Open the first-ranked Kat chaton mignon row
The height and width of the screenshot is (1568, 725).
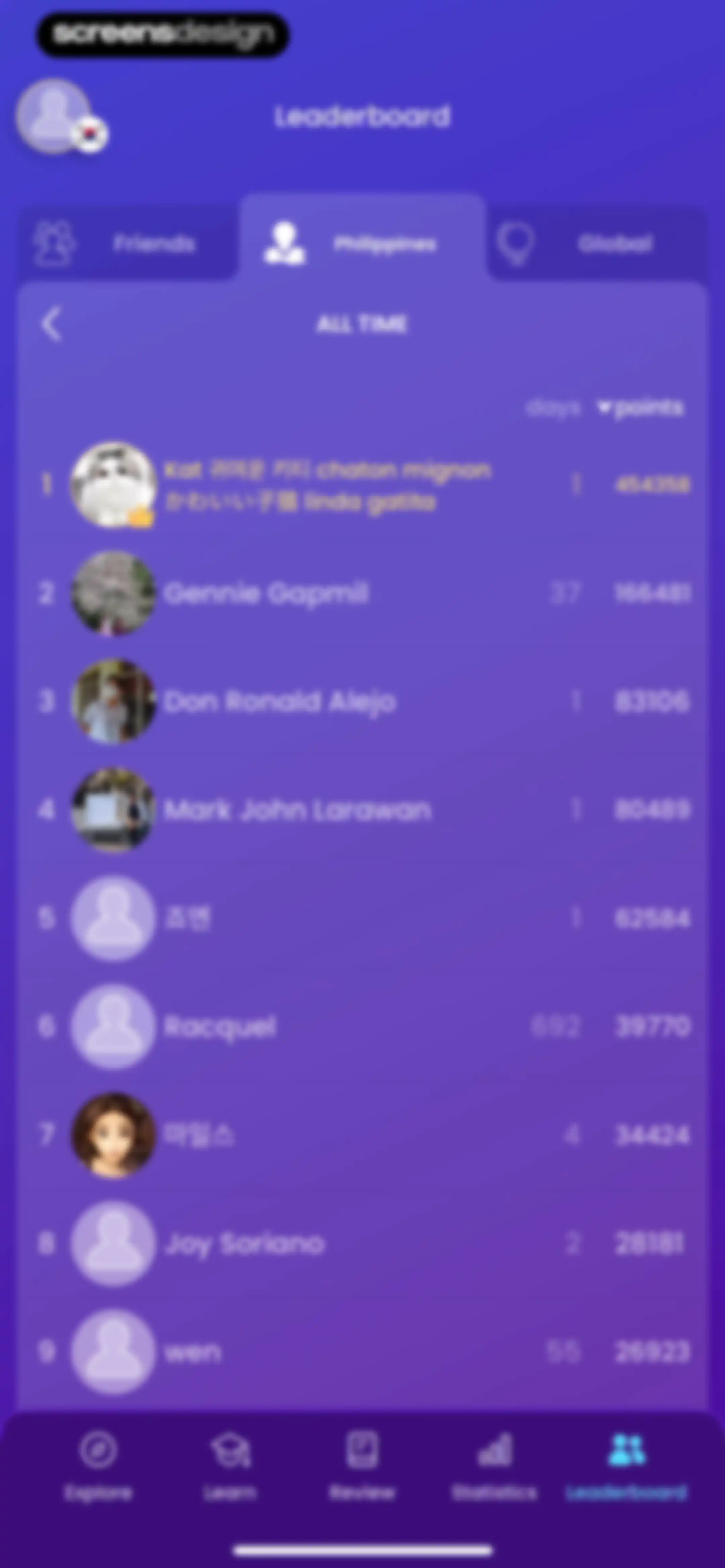[363, 485]
